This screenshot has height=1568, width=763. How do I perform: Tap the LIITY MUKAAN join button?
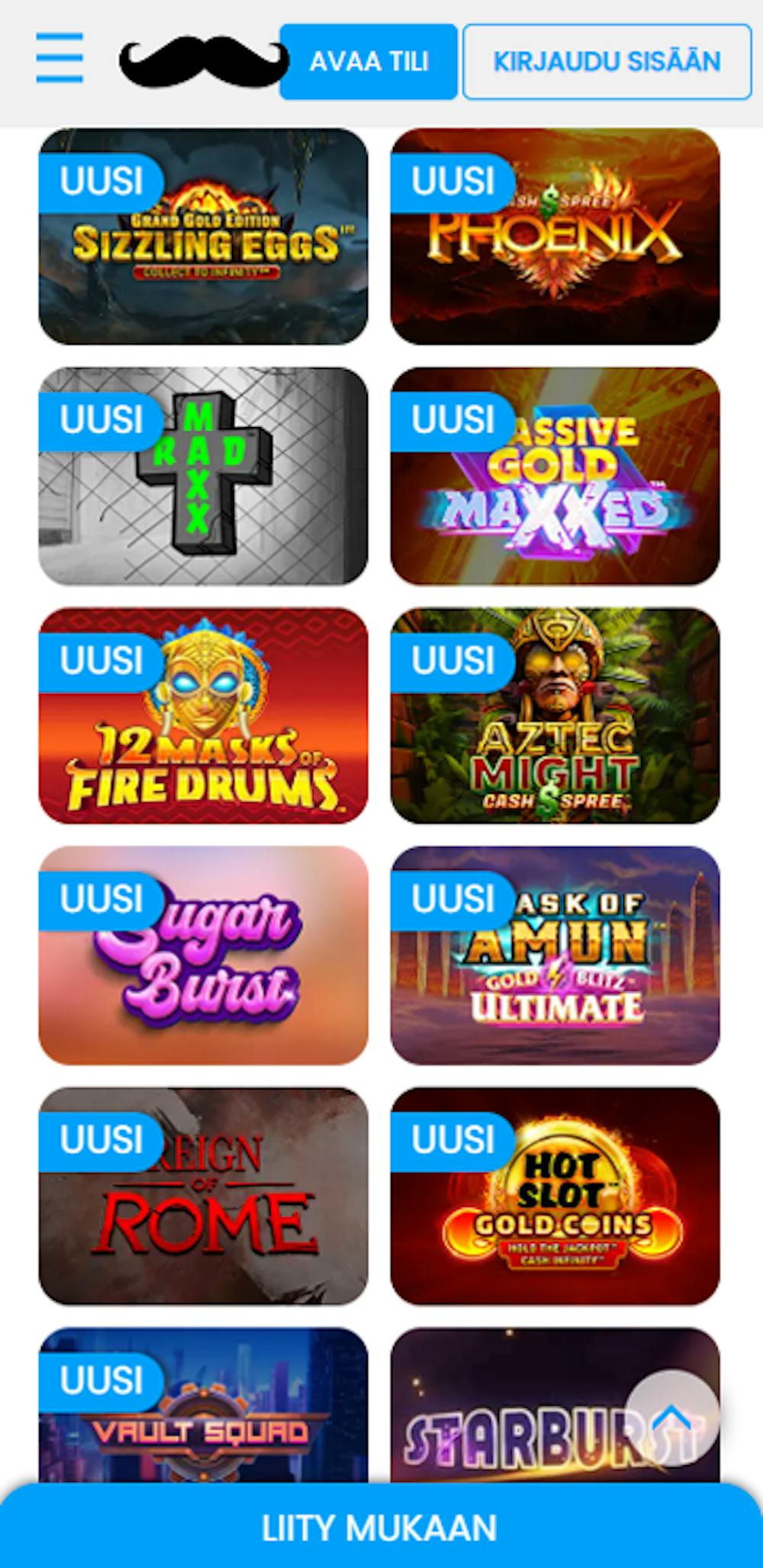(379, 1528)
